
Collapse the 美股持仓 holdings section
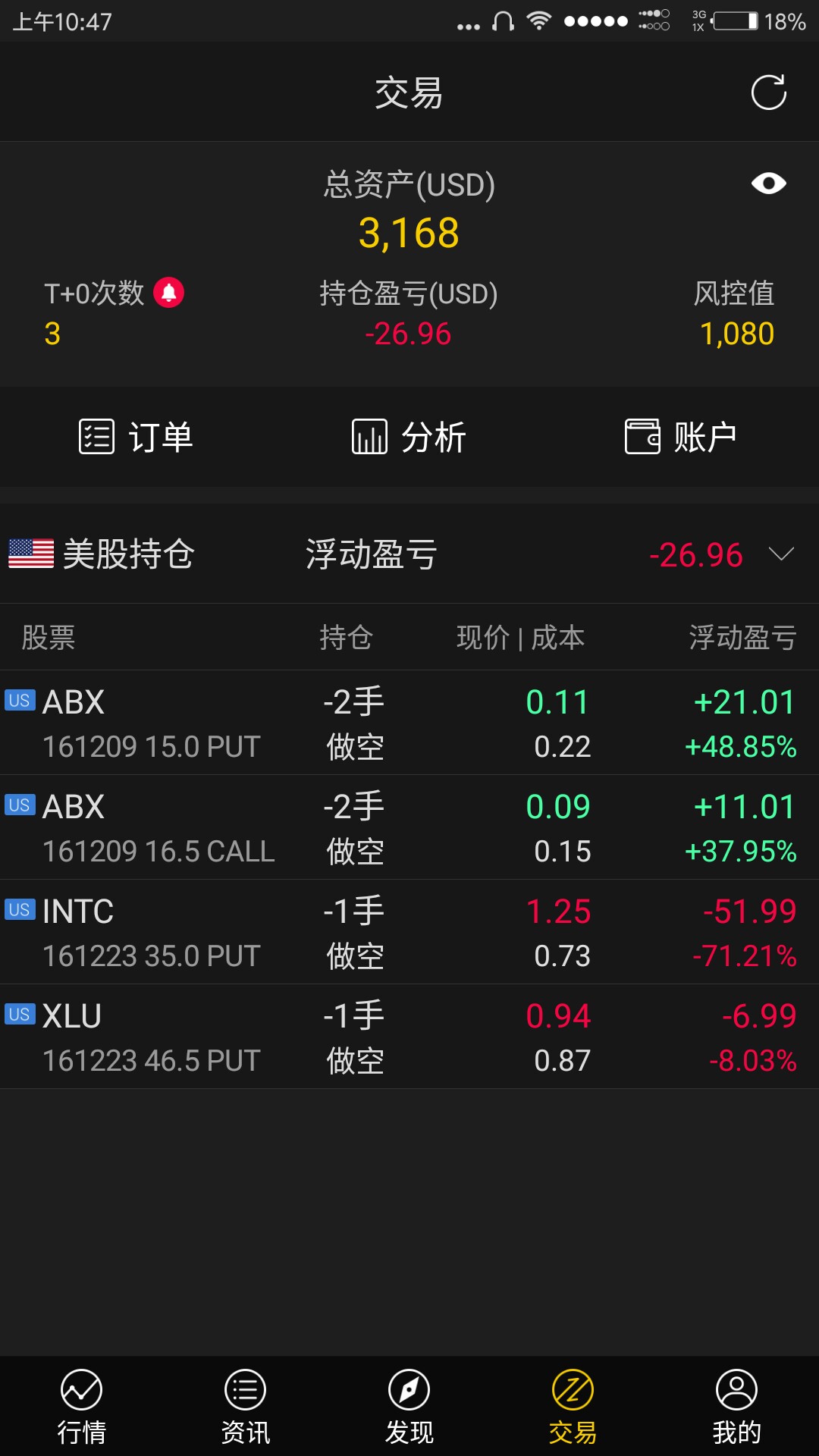click(781, 554)
